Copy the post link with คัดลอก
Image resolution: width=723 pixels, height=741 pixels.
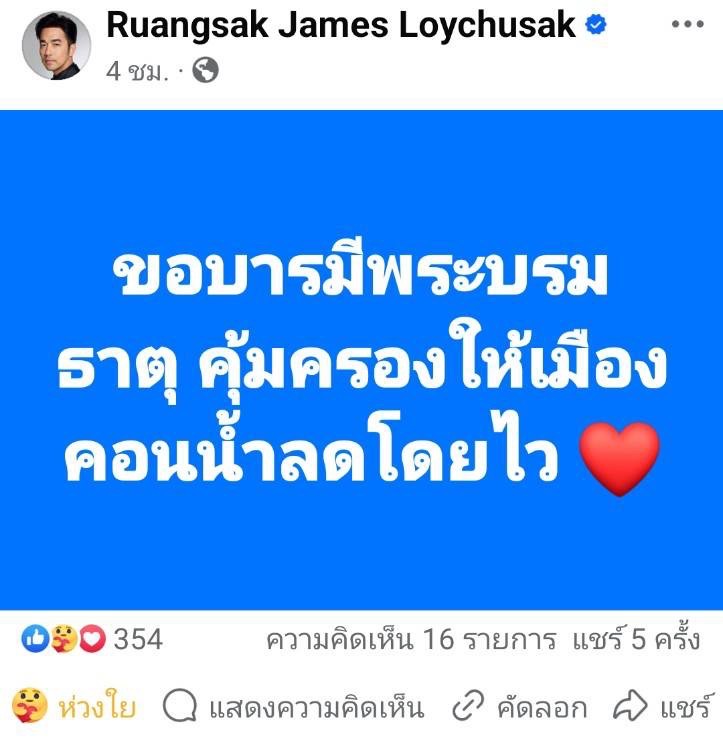518,708
